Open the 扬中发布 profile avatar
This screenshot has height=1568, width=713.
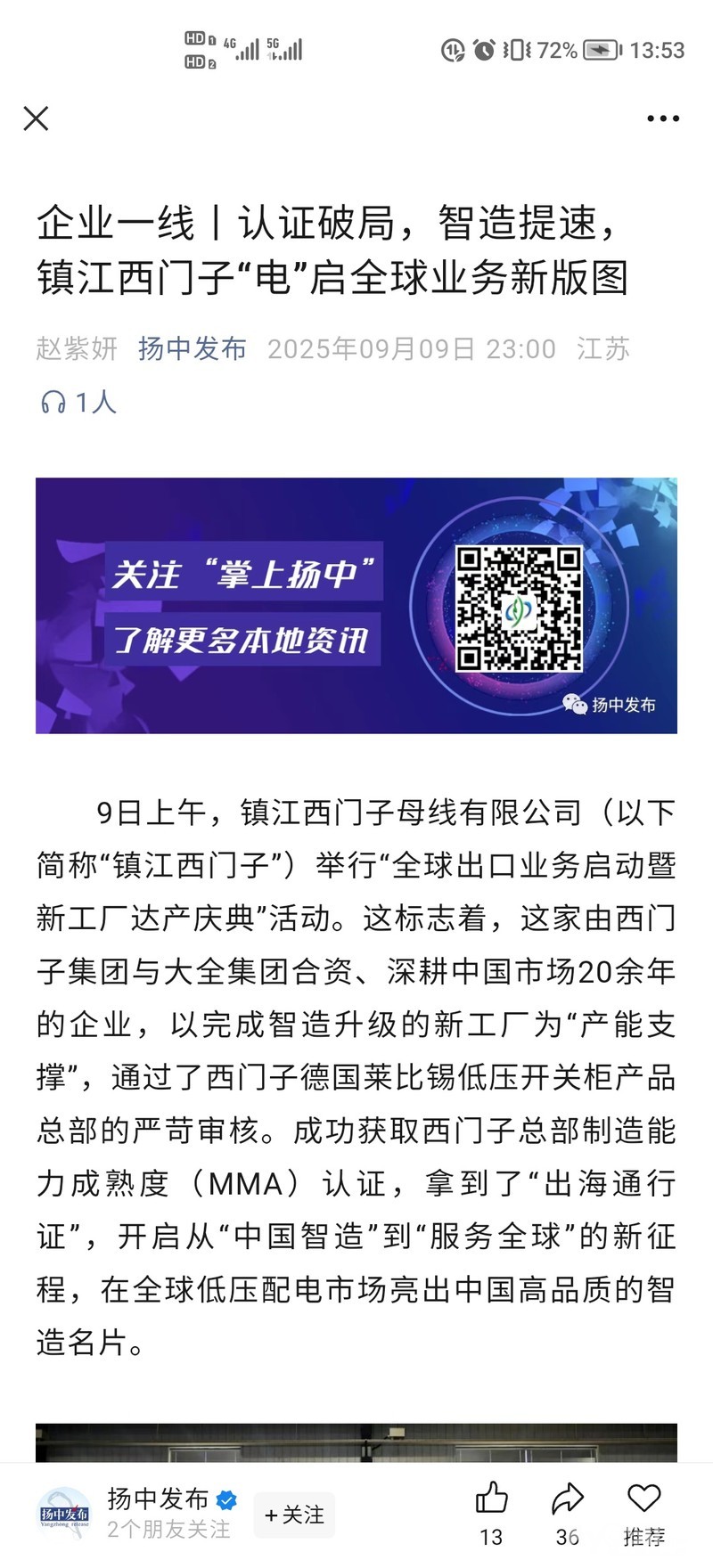[65, 1515]
